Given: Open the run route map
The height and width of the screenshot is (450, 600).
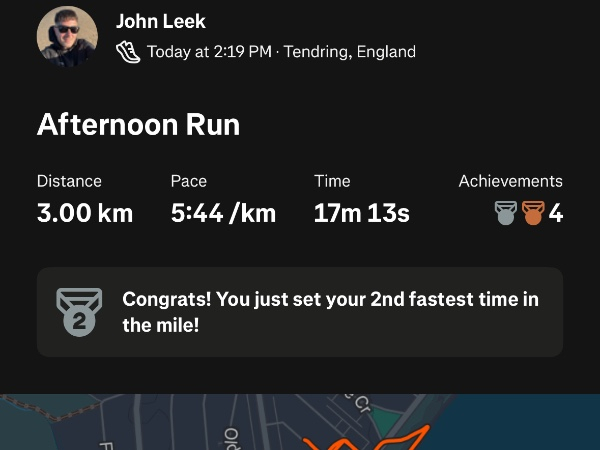Looking at the screenshot, I should [x=300, y=422].
